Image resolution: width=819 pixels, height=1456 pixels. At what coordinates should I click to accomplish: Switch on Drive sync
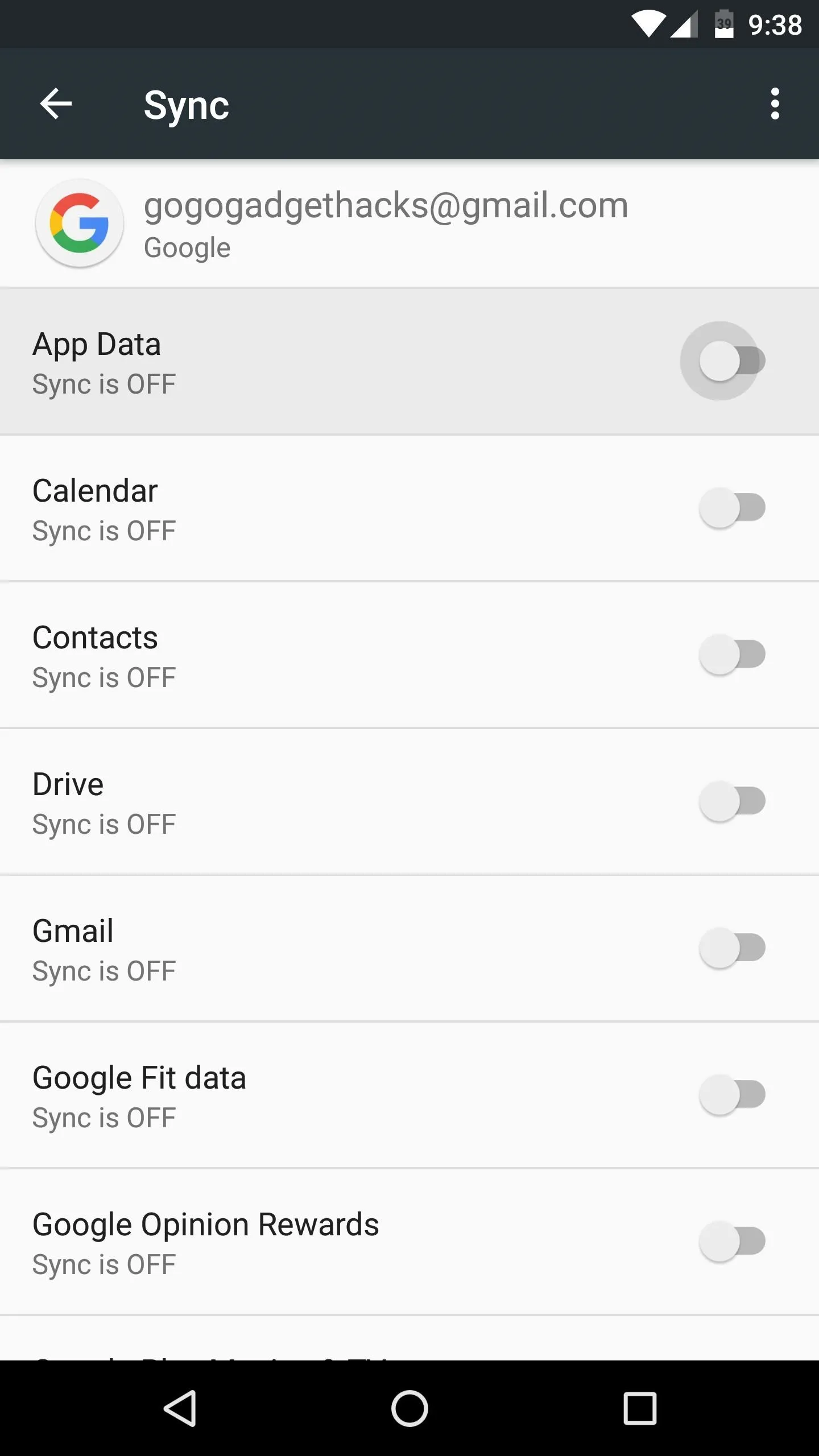coord(731,801)
